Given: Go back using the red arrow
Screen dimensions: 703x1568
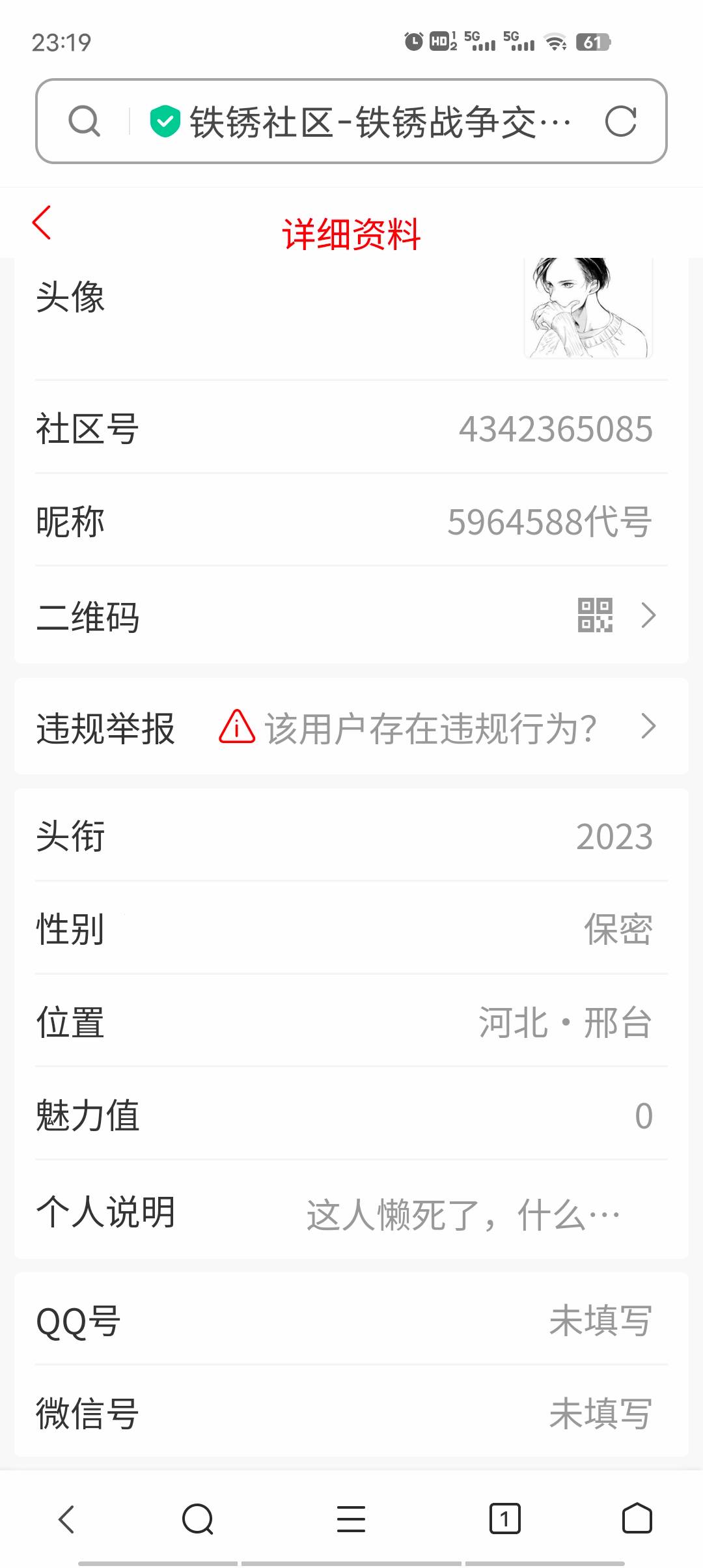Looking at the screenshot, I should pyautogui.click(x=42, y=223).
